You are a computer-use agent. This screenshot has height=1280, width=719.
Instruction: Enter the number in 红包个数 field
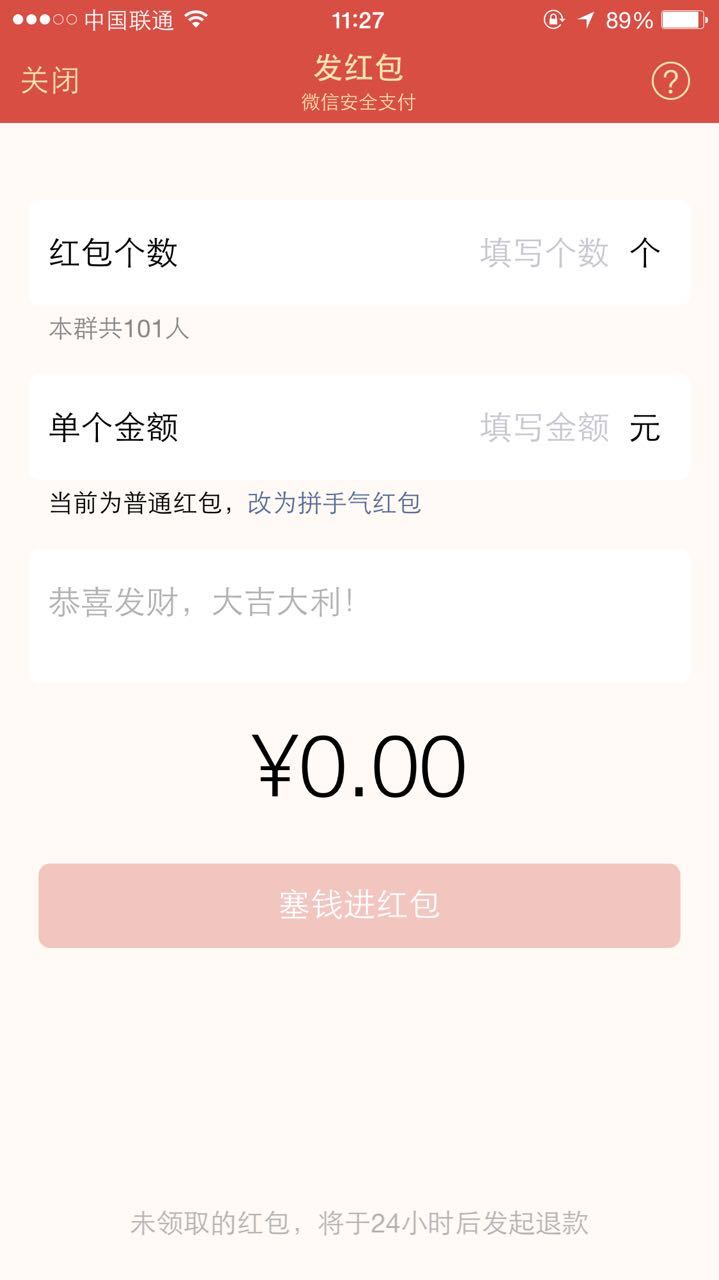tap(359, 253)
